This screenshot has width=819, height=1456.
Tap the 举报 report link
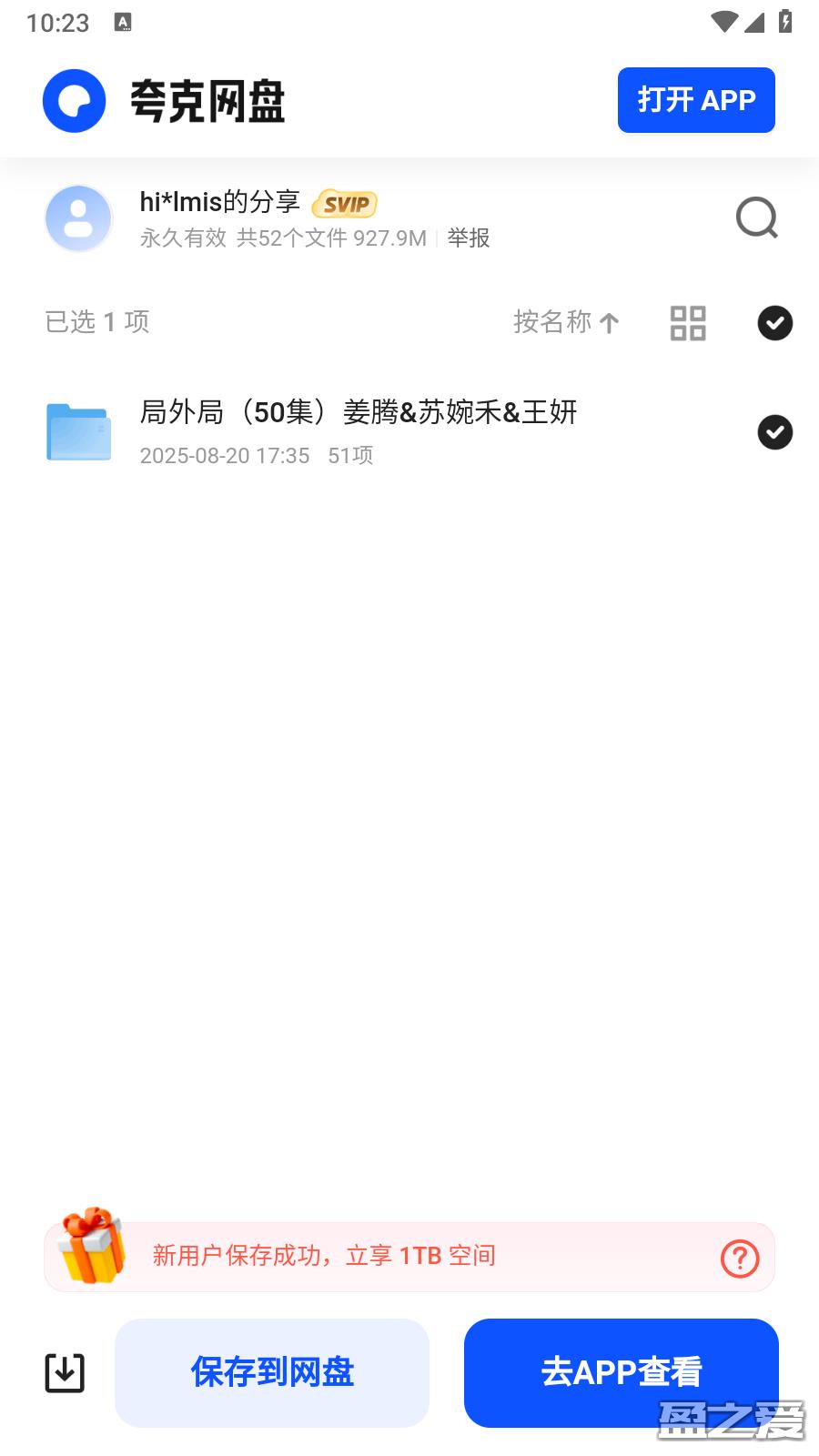point(469,238)
